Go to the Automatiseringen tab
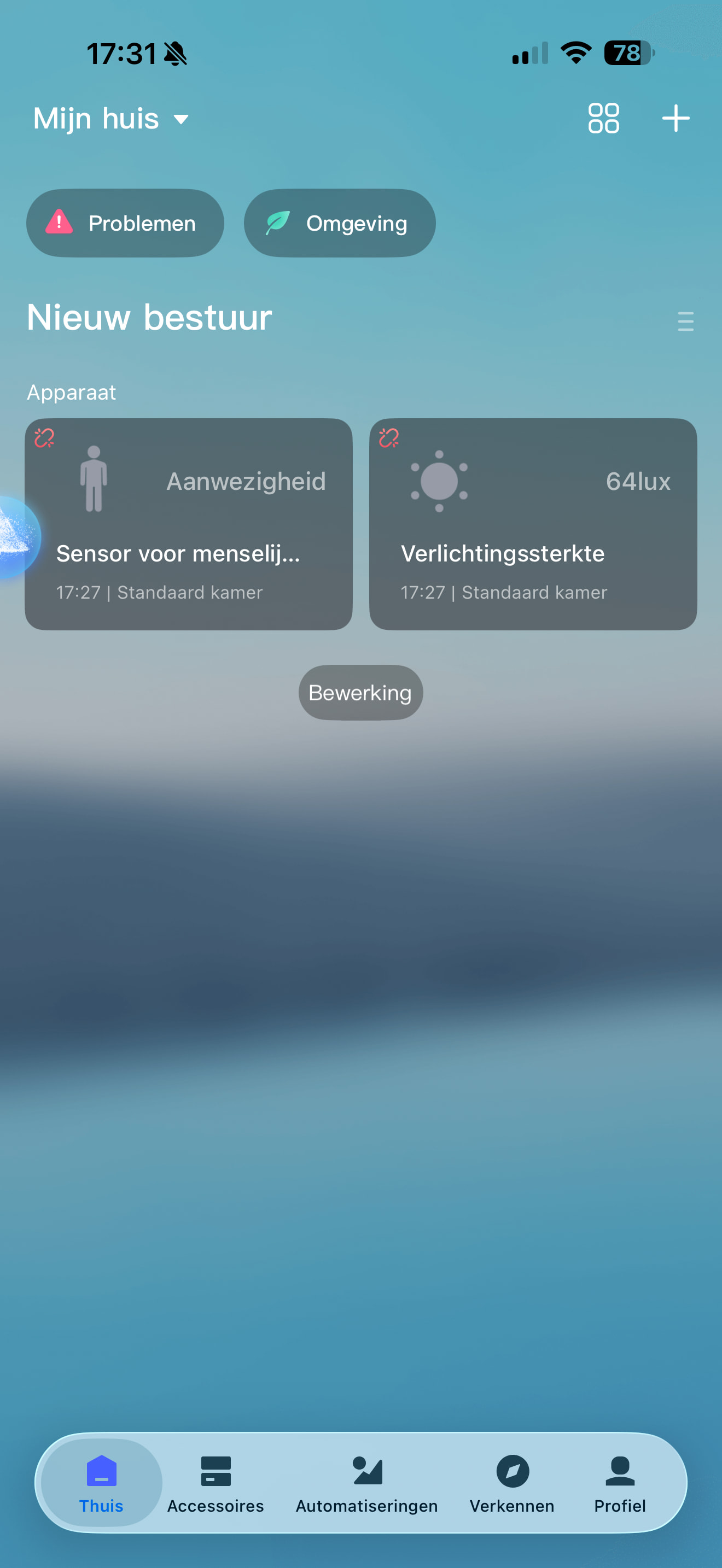This screenshot has width=722, height=1568. coord(366,1483)
